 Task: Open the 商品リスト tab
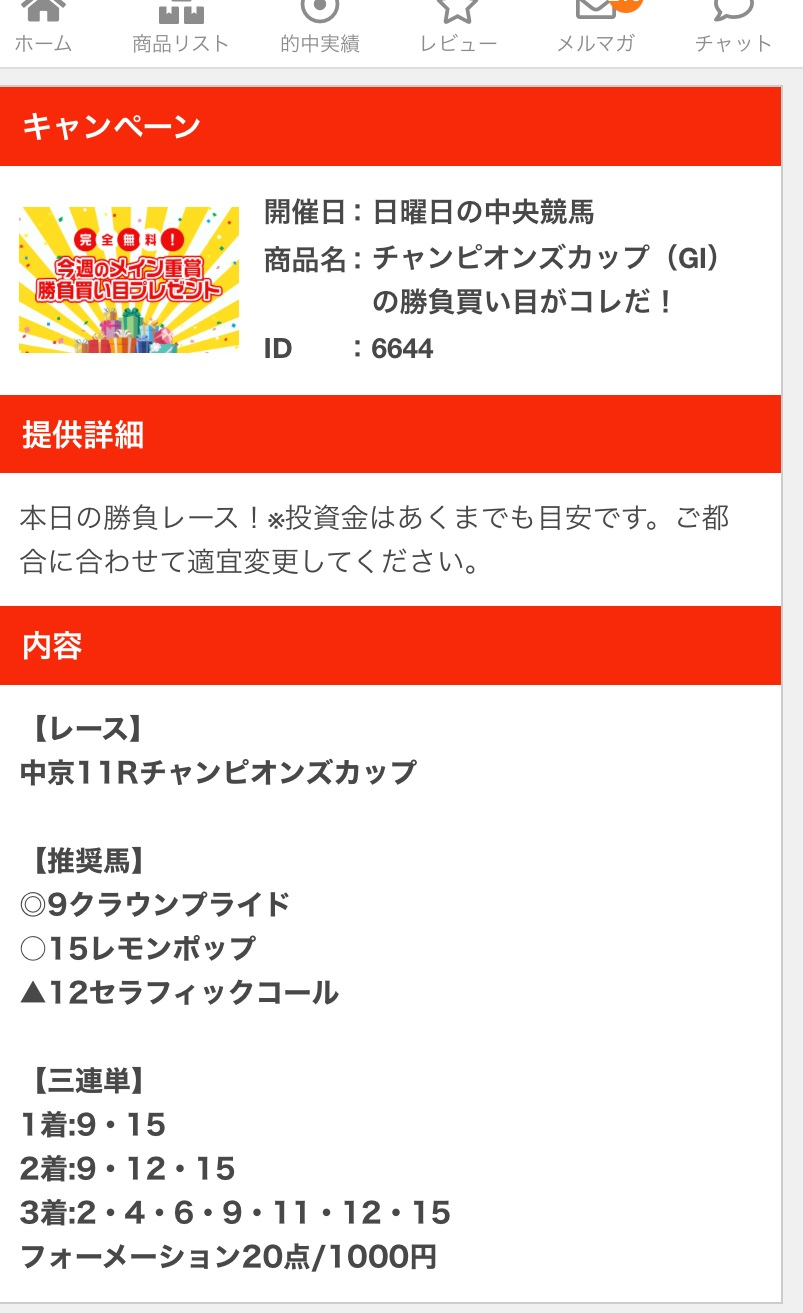(181, 28)
